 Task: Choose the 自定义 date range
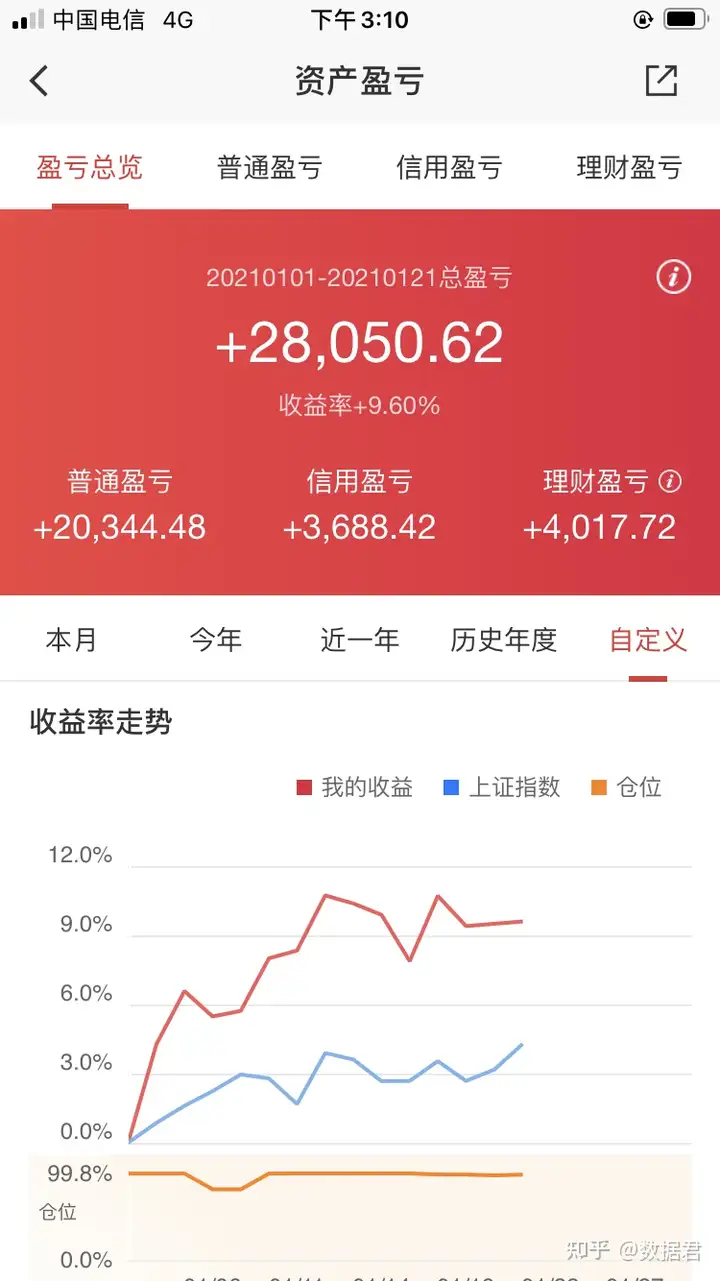648,640
